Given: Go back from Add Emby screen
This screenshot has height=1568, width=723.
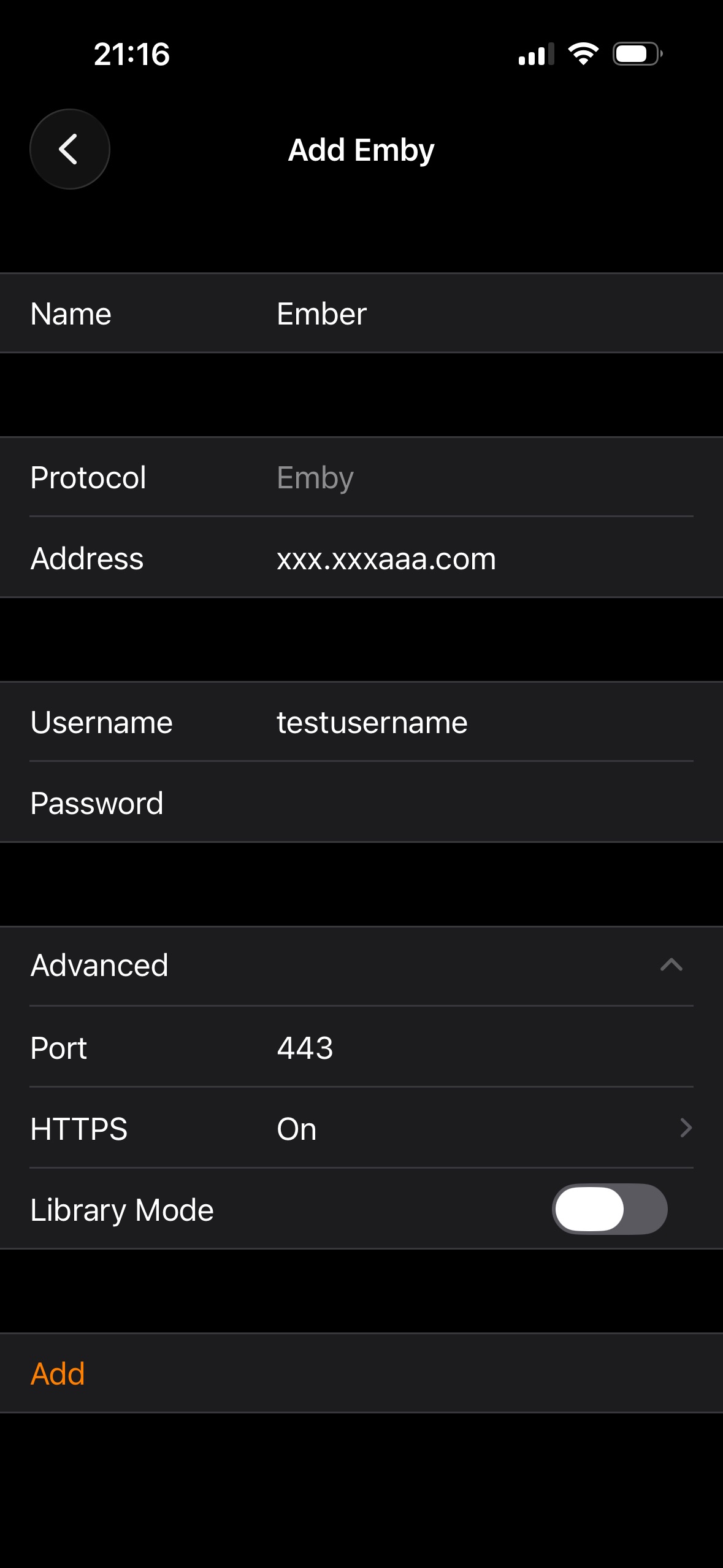Looking at the screenshot, I should (69, 149).
